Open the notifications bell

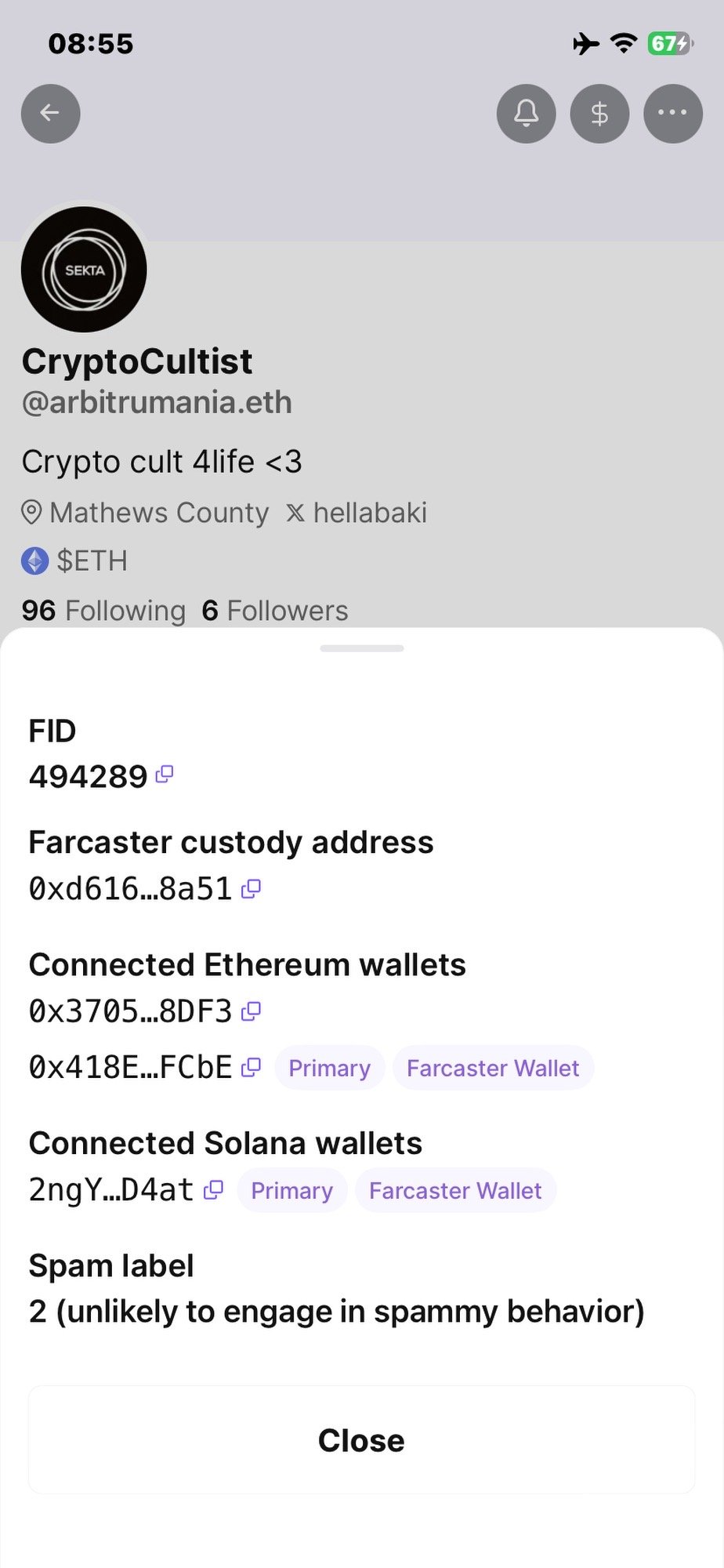click(526, 114)
